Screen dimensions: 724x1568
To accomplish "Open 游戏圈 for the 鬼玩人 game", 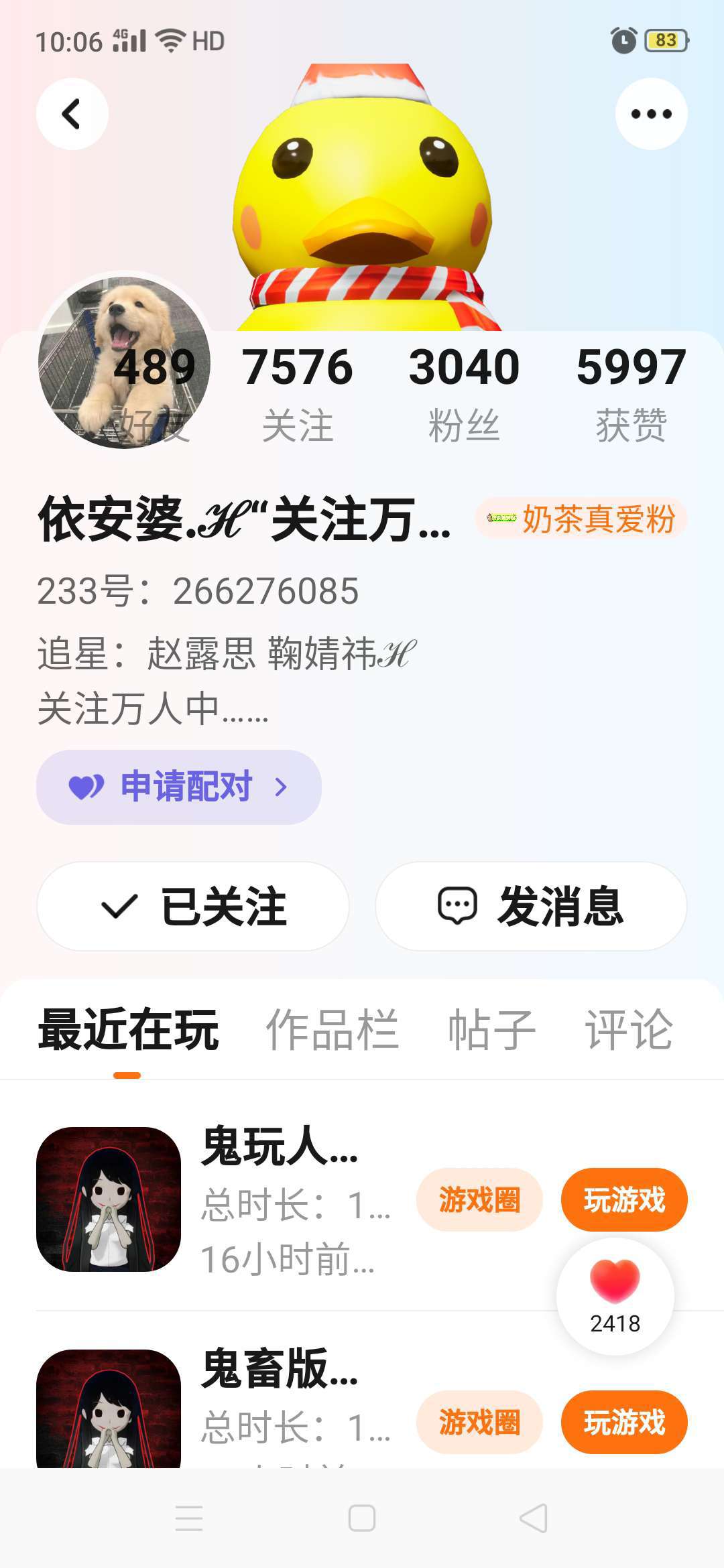I will coord(479,1199).
